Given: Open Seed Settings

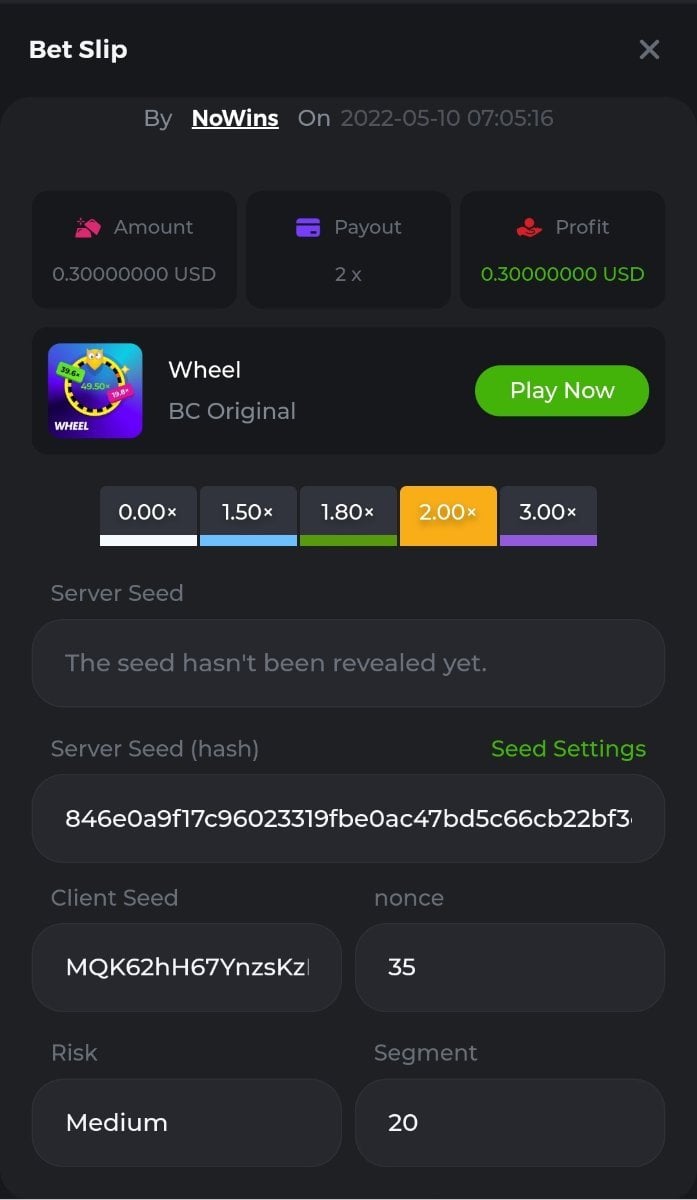Looking at the screenshot, I should [568, 749].
